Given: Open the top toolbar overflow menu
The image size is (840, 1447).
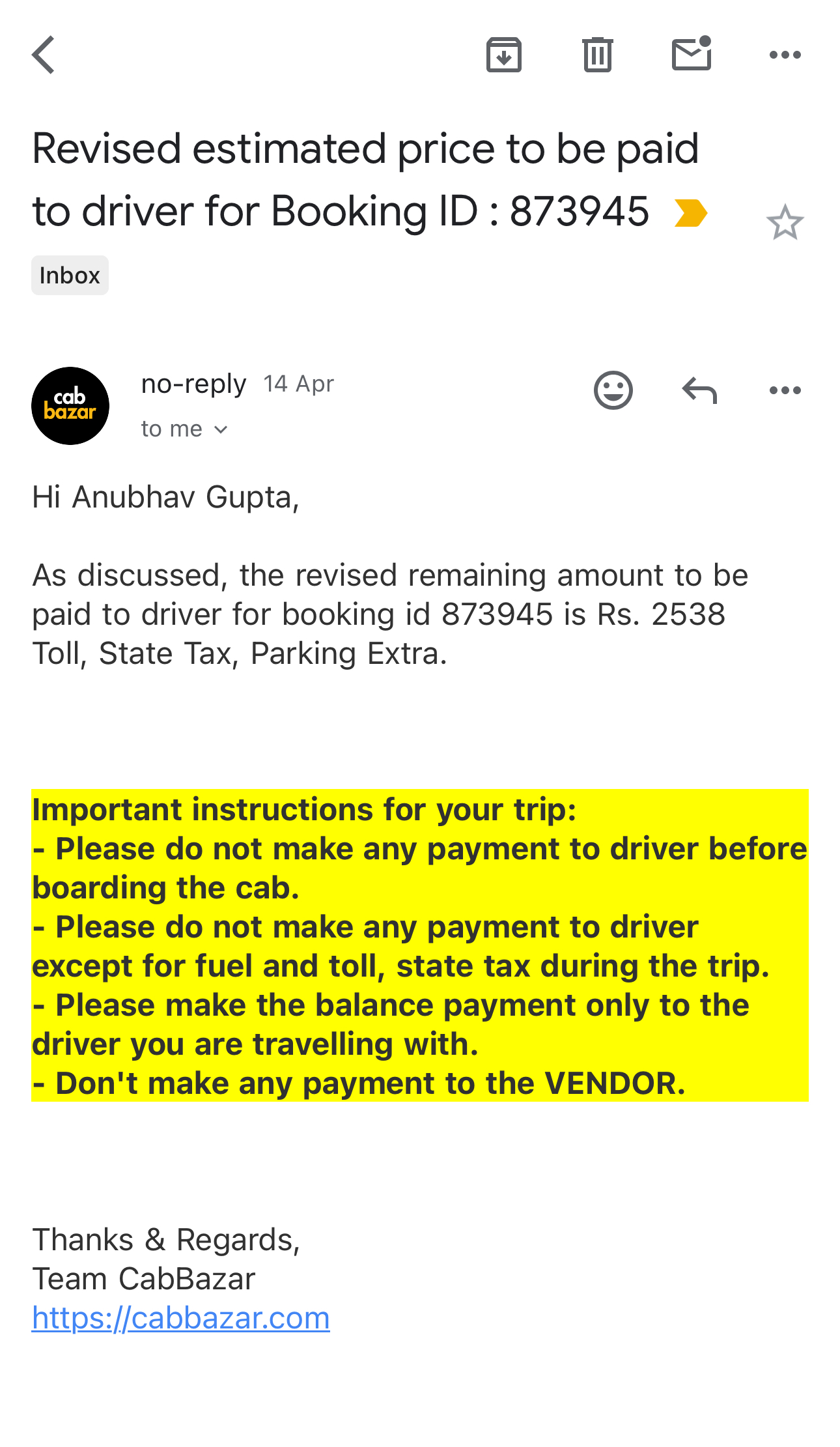Looking at the screenshot, I should pos(785,55).
